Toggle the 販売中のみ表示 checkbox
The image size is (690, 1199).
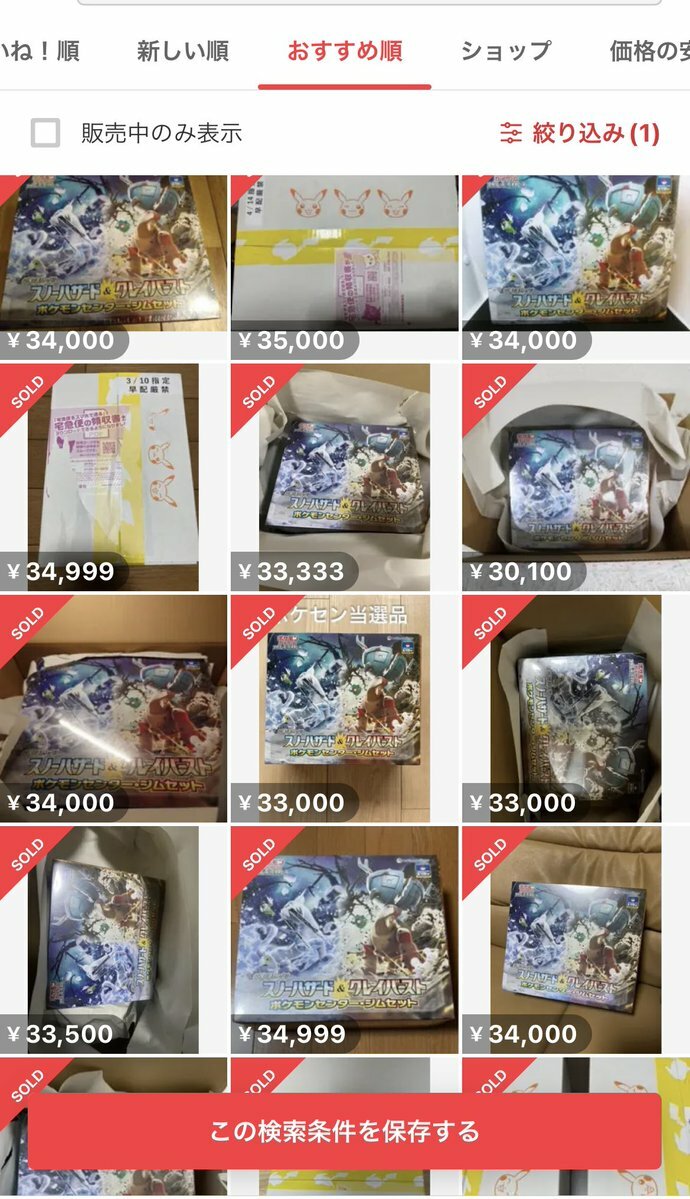coord(45,133)
